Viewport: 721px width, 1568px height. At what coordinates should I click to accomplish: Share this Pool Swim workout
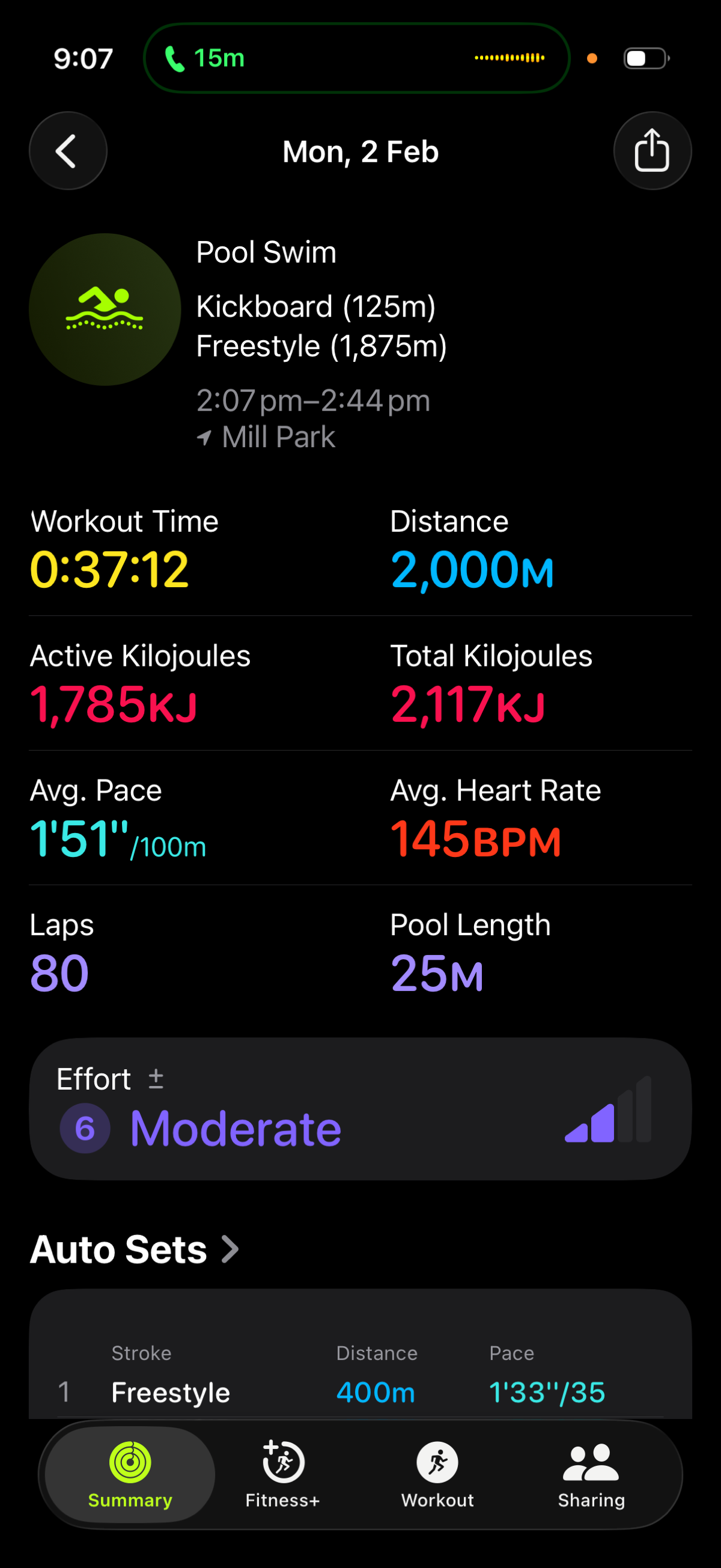pos(652,151)
